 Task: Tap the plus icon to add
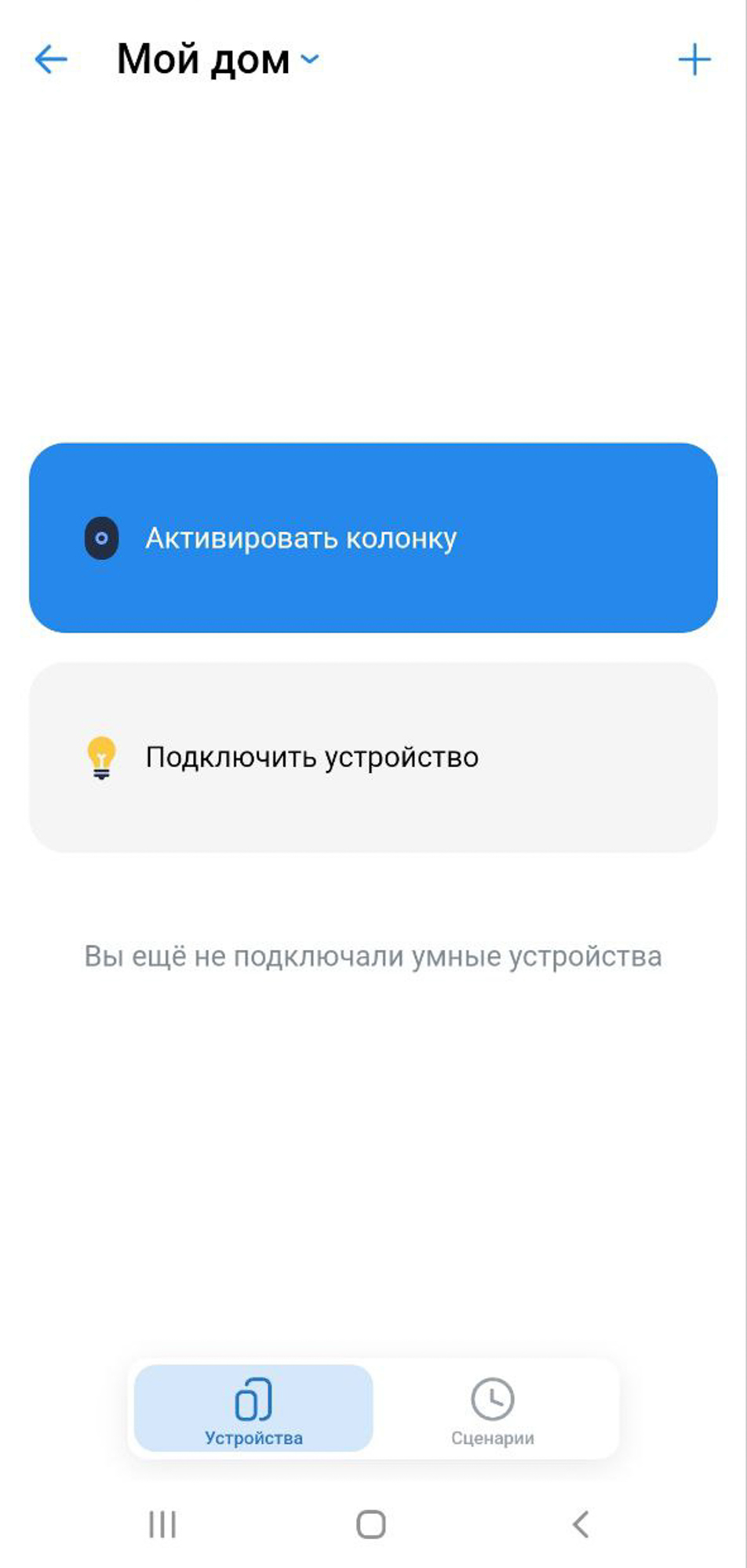point(694,60)
